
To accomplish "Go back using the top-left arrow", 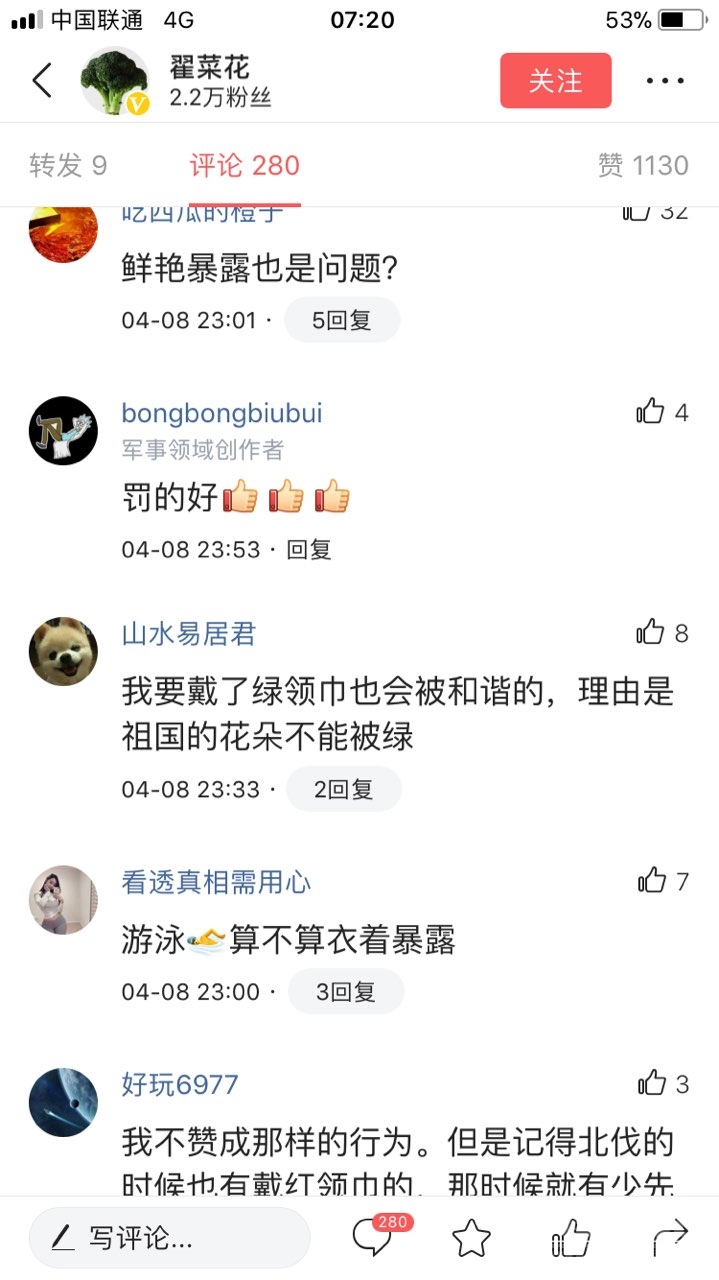I will [x=42, y=80].
